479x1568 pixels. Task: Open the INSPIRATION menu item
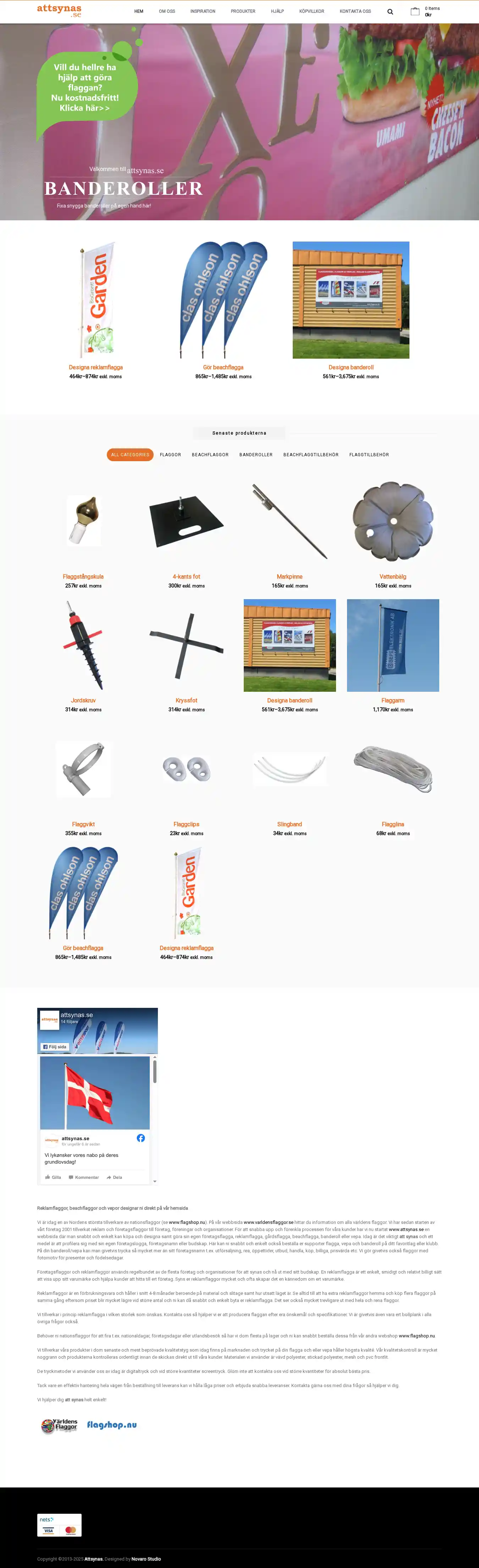click(203, 12)
